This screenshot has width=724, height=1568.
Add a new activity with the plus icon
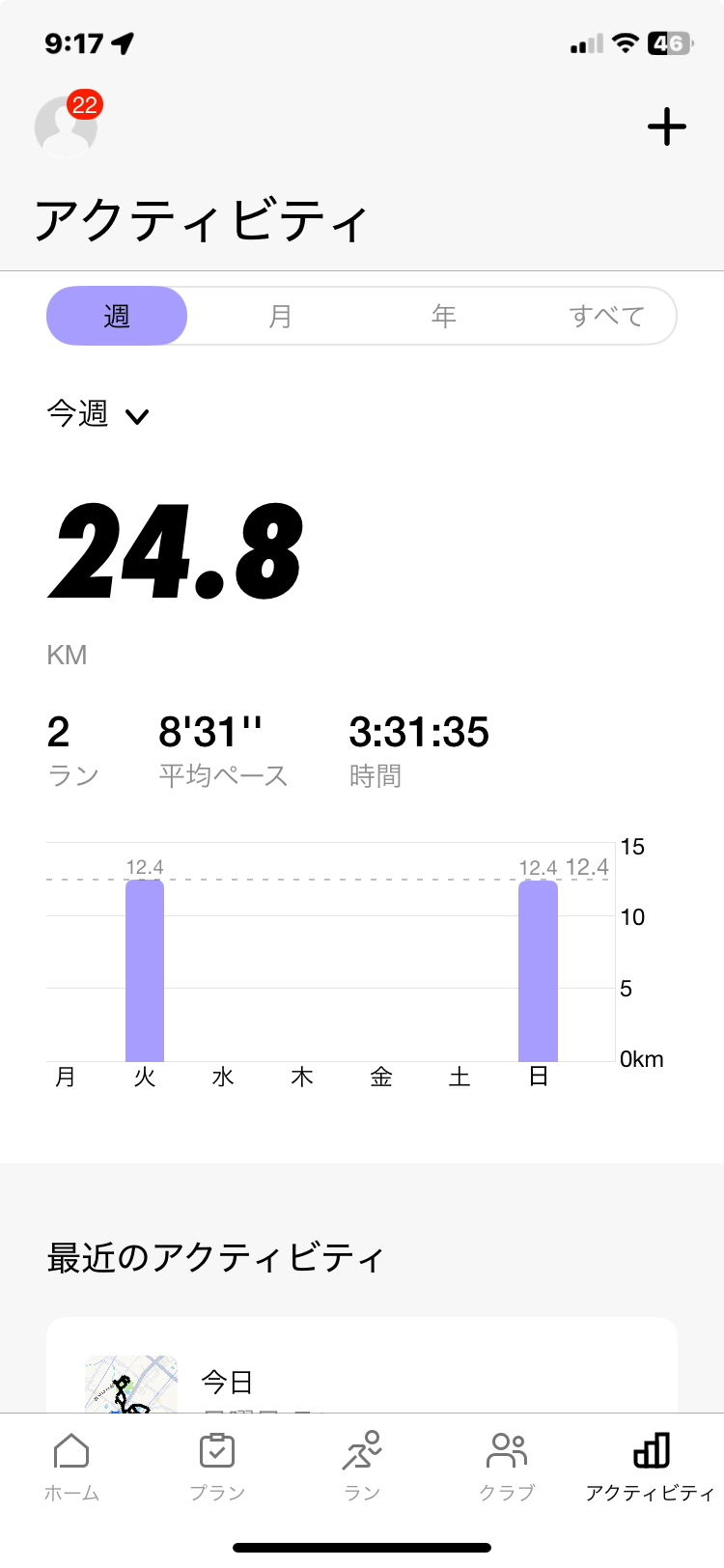[x=666, y=126]
